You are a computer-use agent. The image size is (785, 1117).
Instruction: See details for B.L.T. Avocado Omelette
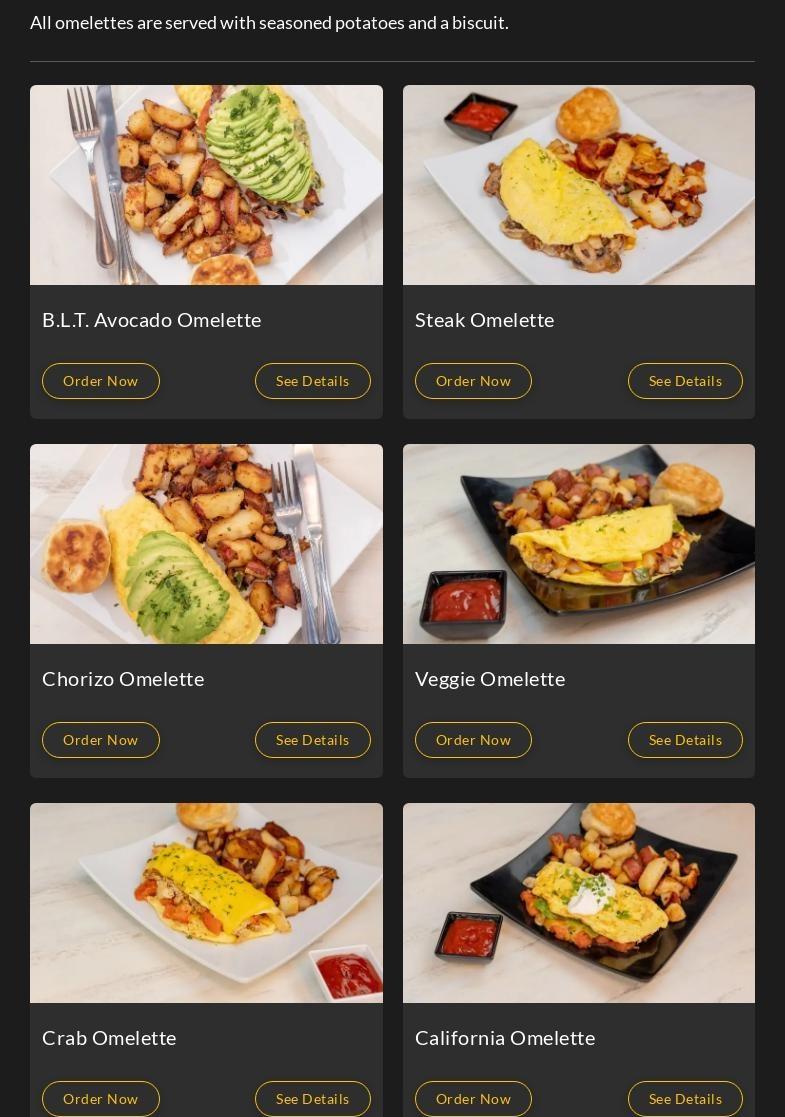point(312,381)
